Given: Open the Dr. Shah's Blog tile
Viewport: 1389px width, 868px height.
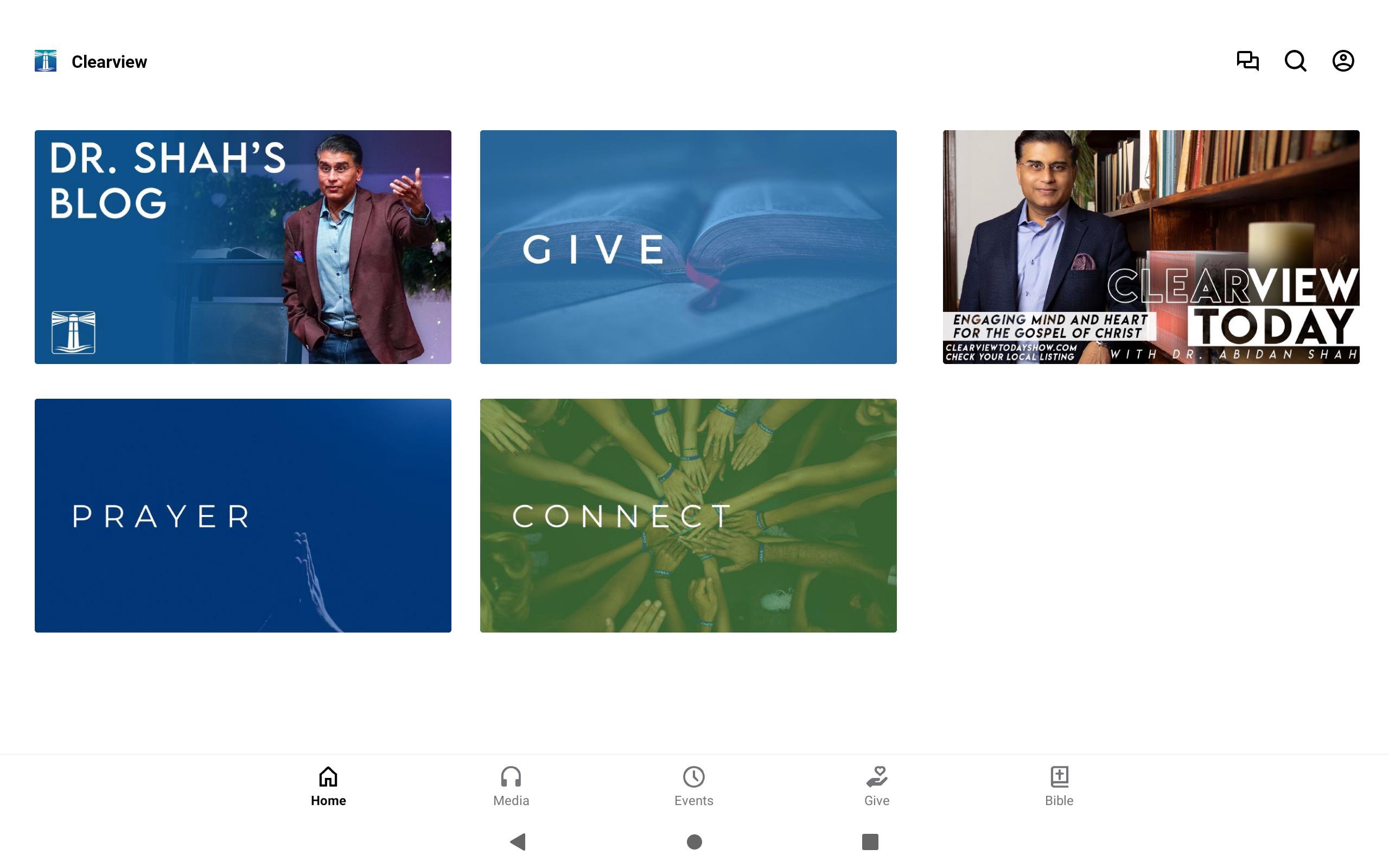Looking at the screenshot, I should pos(243,247).
